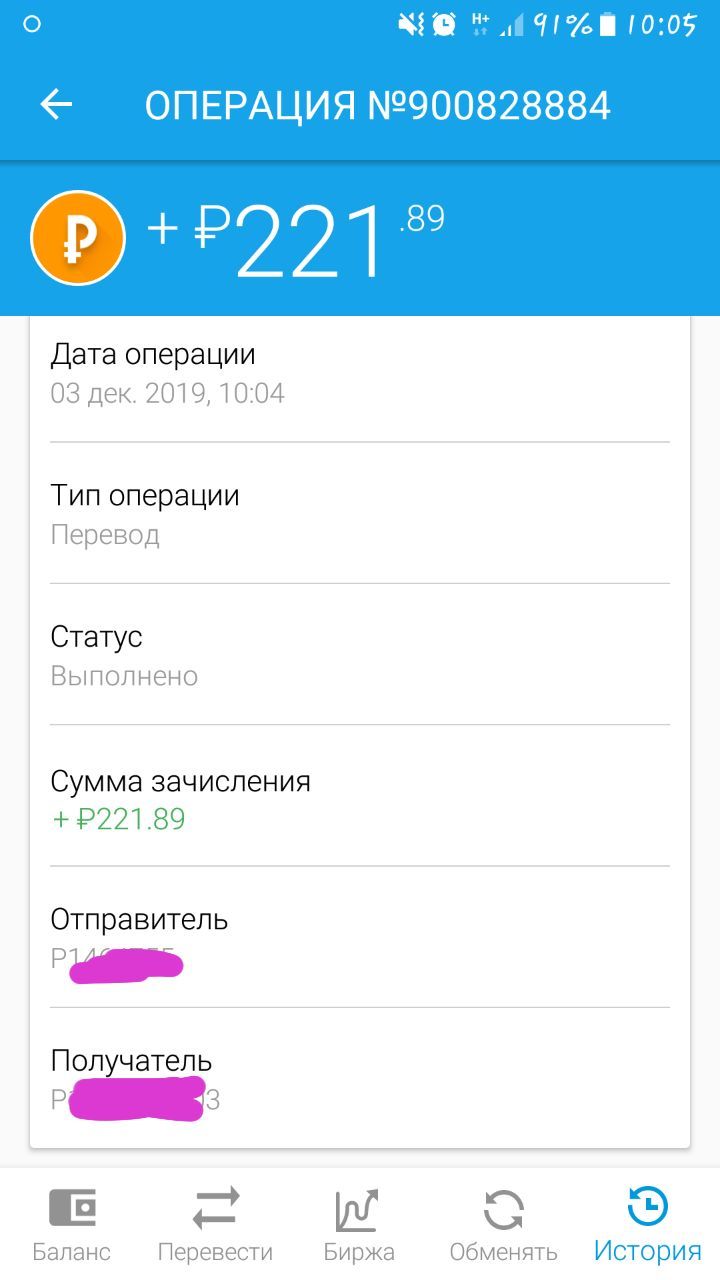720x1280 pixels.
Task: Select the Обменять tab
Action: 503,1225
